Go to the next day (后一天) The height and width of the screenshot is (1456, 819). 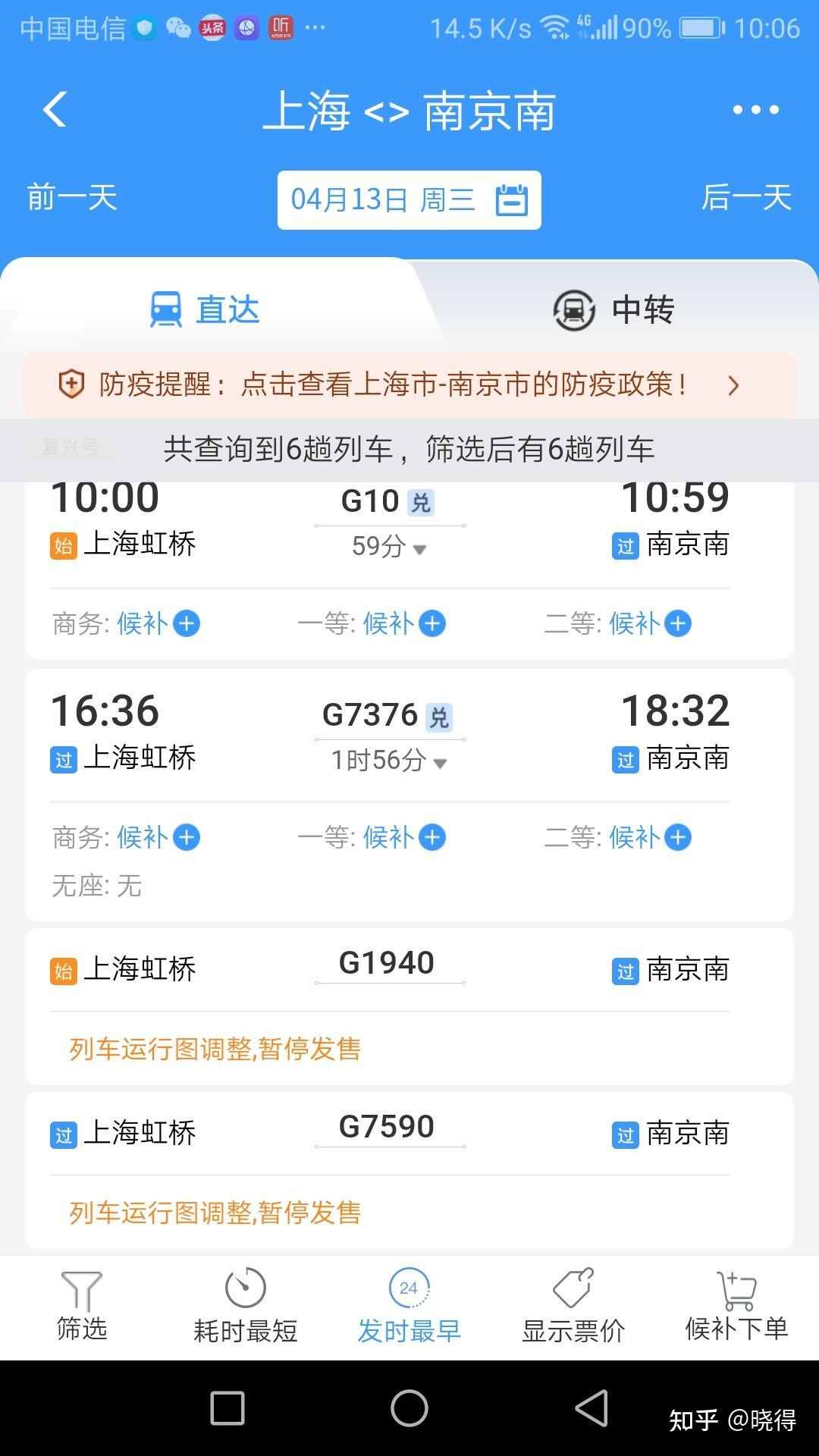click(x=746, y=197)
